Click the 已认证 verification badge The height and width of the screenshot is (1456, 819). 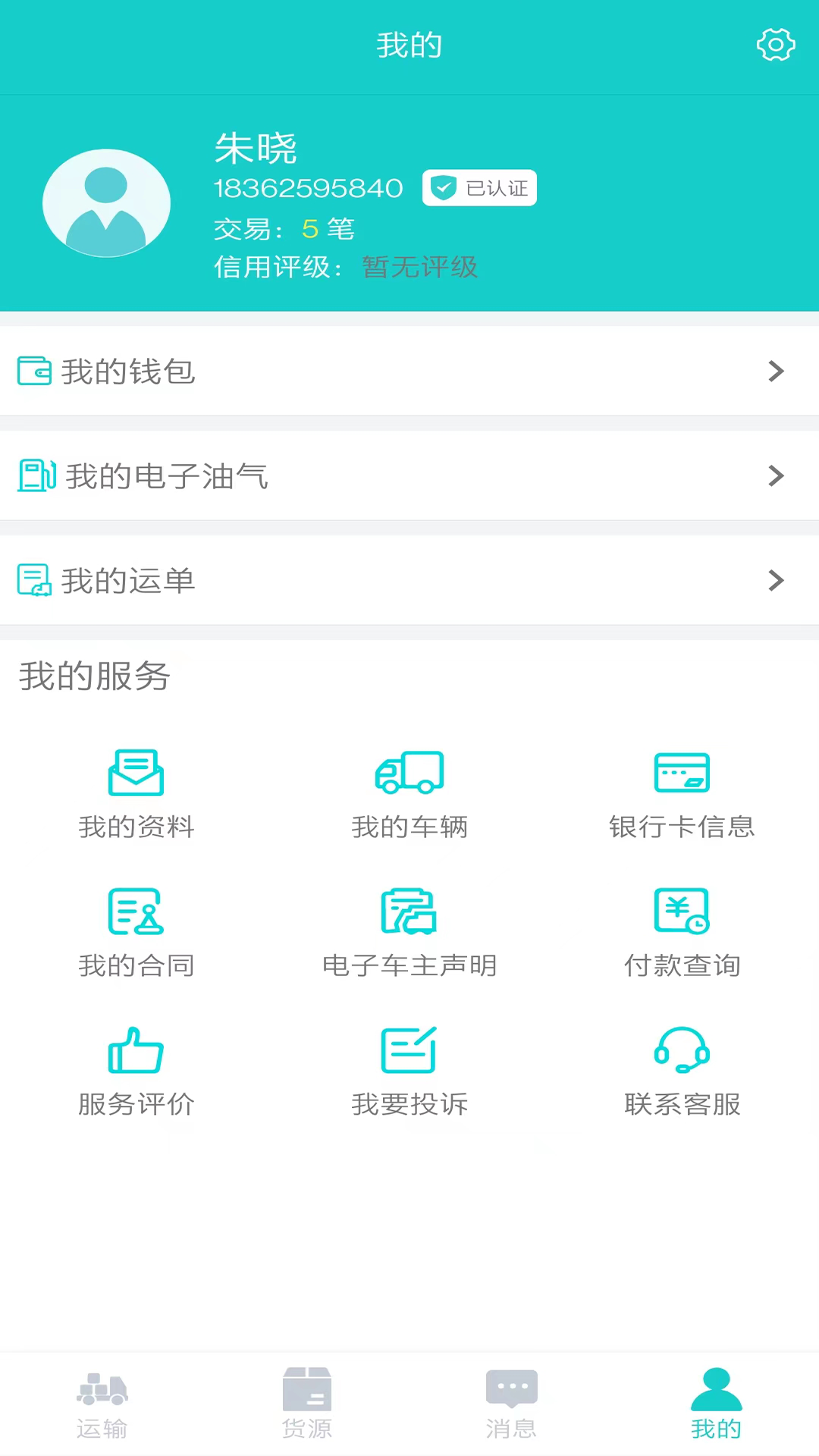pyautogui.click(x=479, y=188)
